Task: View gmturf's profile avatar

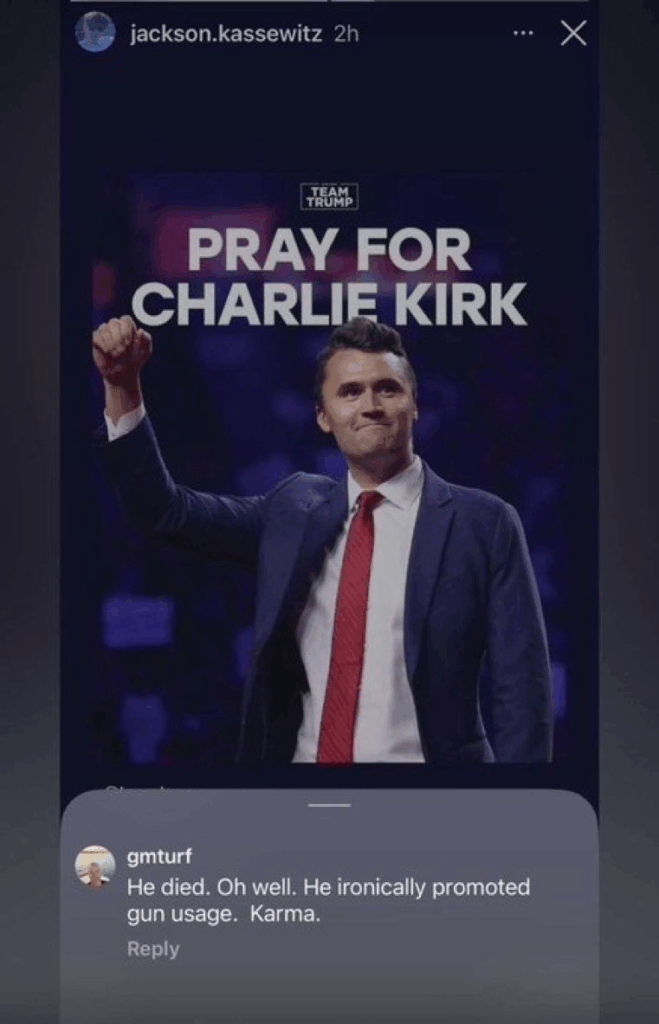Action: tap(96, 866)
